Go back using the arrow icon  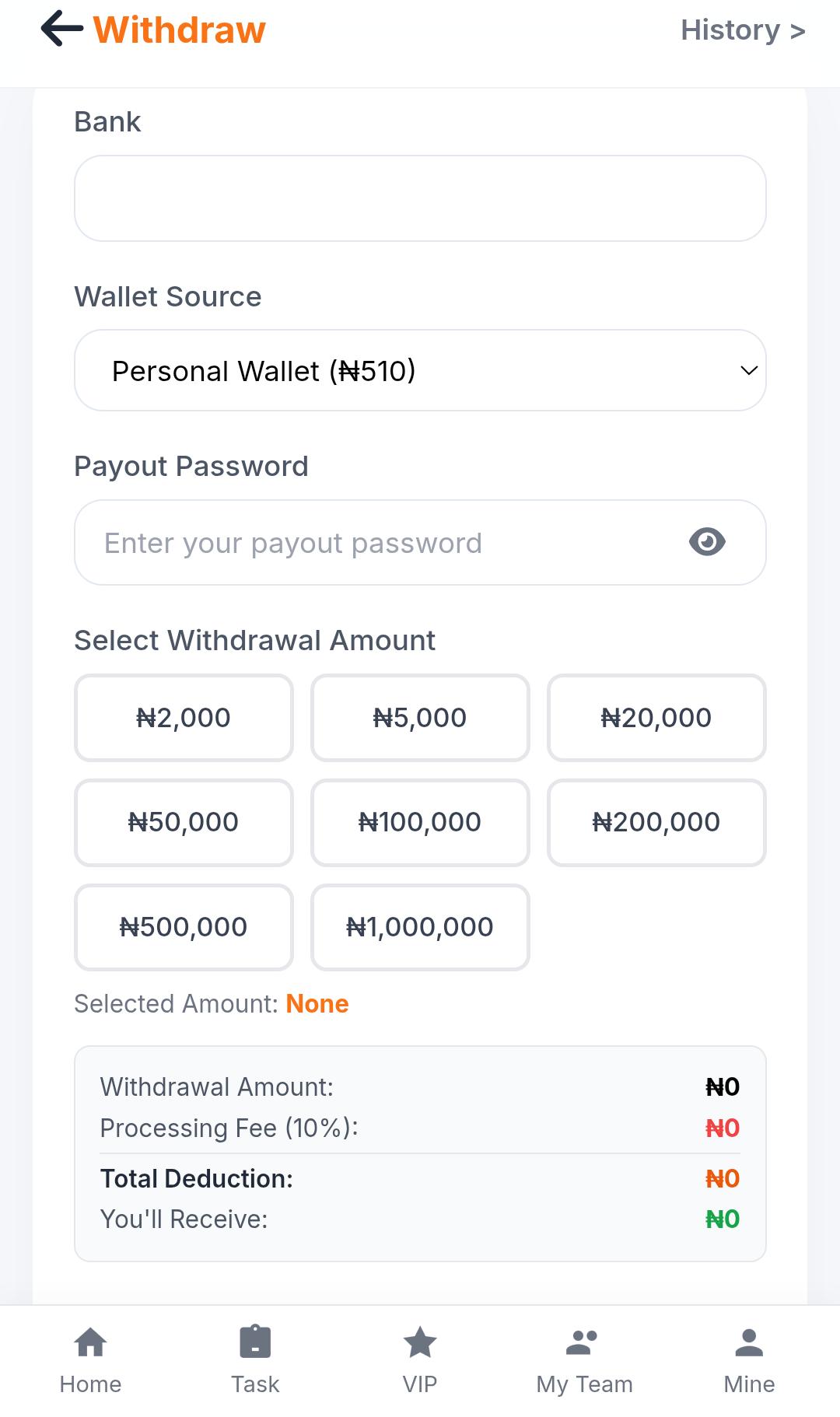pyautogui.click(x=60, y=30)
